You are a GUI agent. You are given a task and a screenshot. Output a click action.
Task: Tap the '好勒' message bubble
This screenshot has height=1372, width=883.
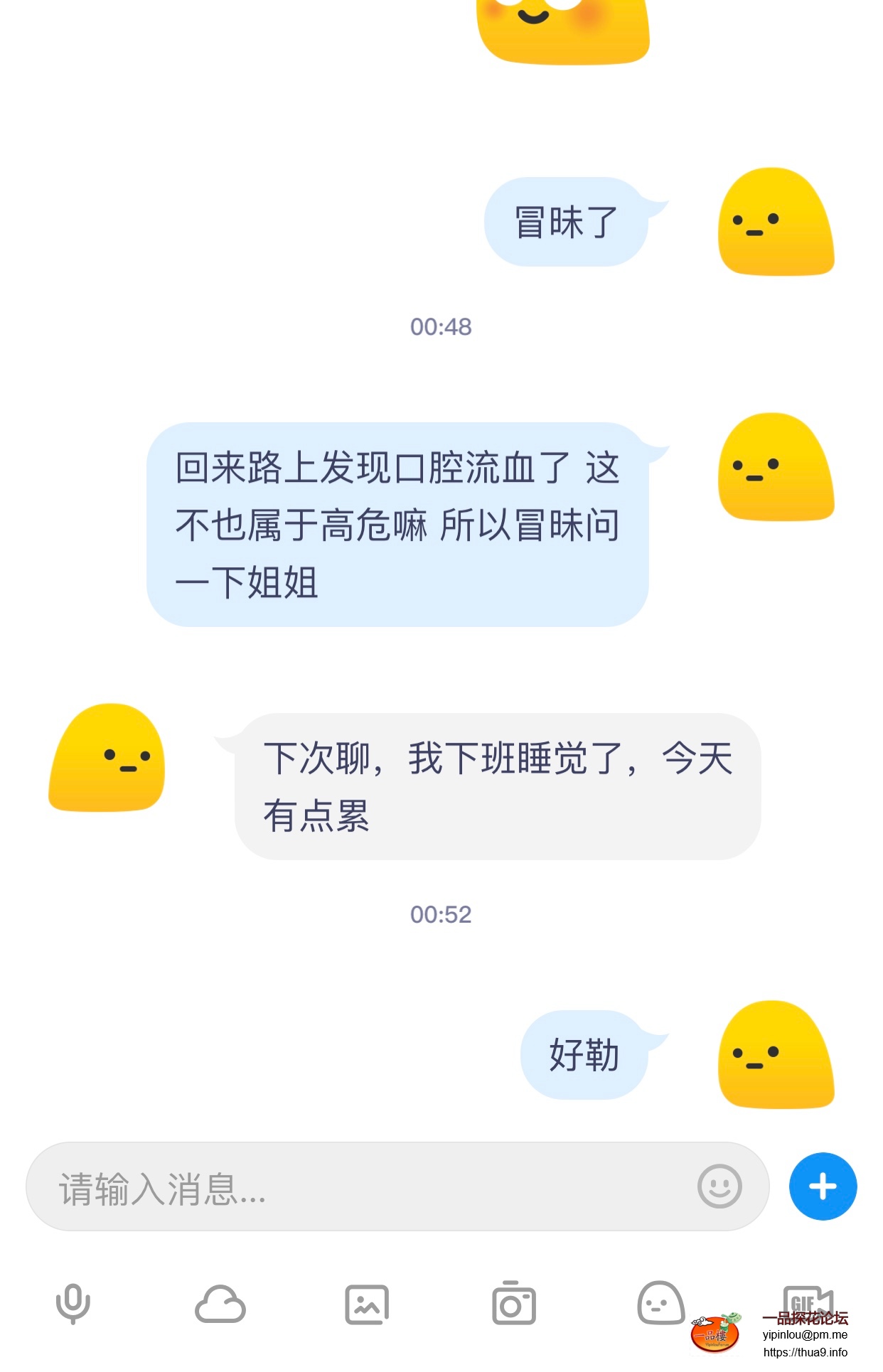(x=584, y=1057)
